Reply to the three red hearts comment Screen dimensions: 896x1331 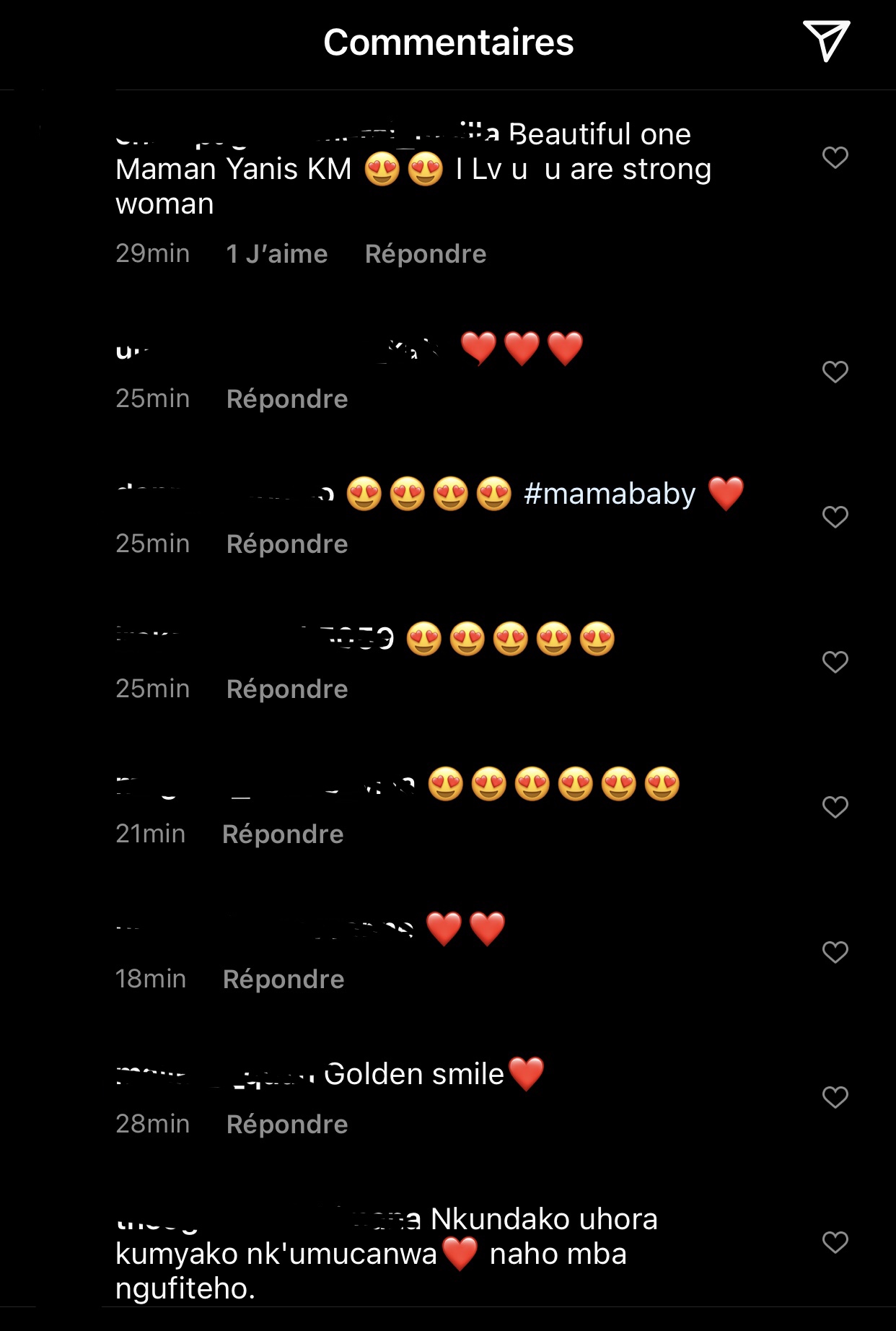286,399
